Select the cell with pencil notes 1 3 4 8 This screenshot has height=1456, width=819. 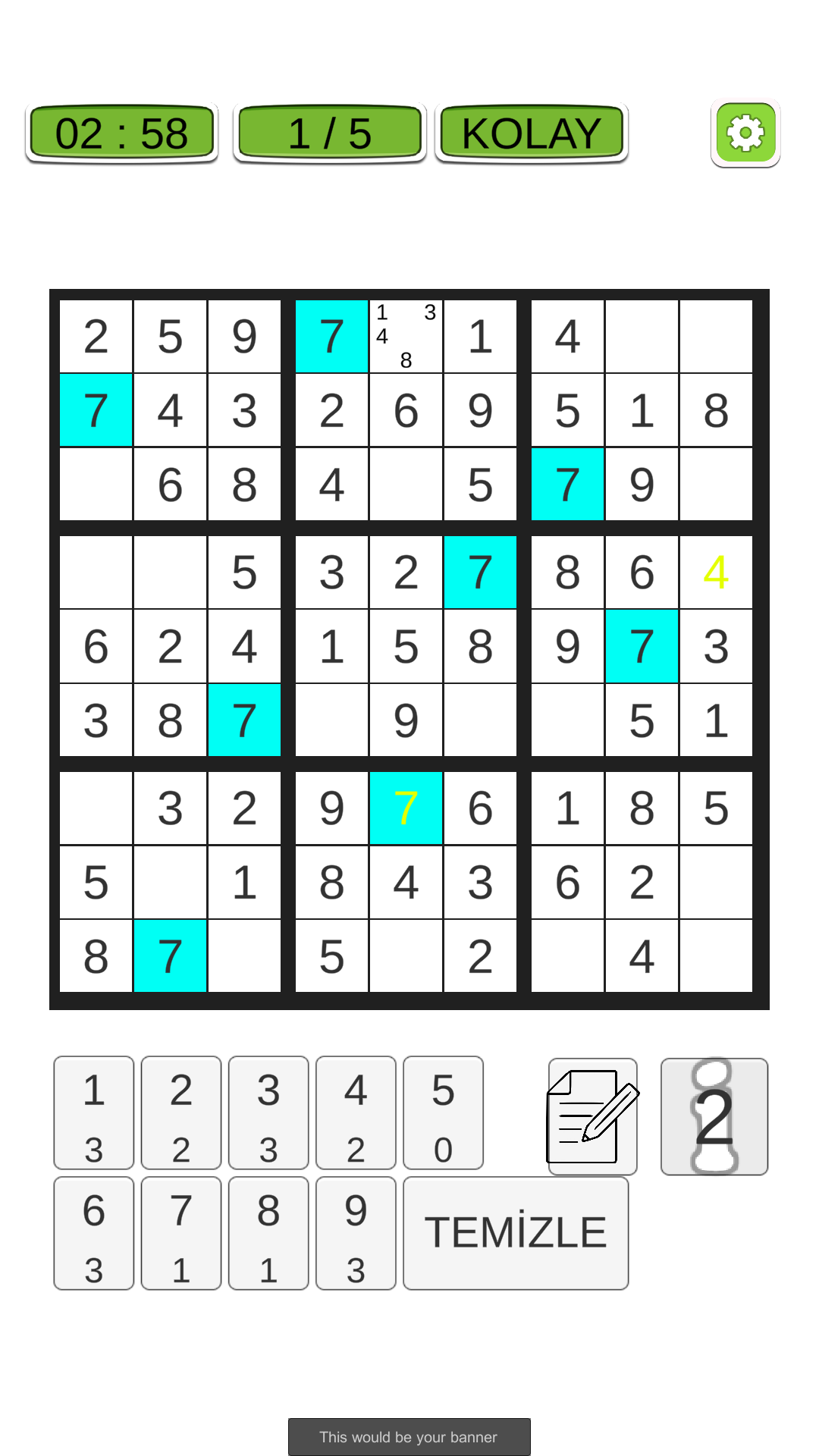(x=406, y=336)
